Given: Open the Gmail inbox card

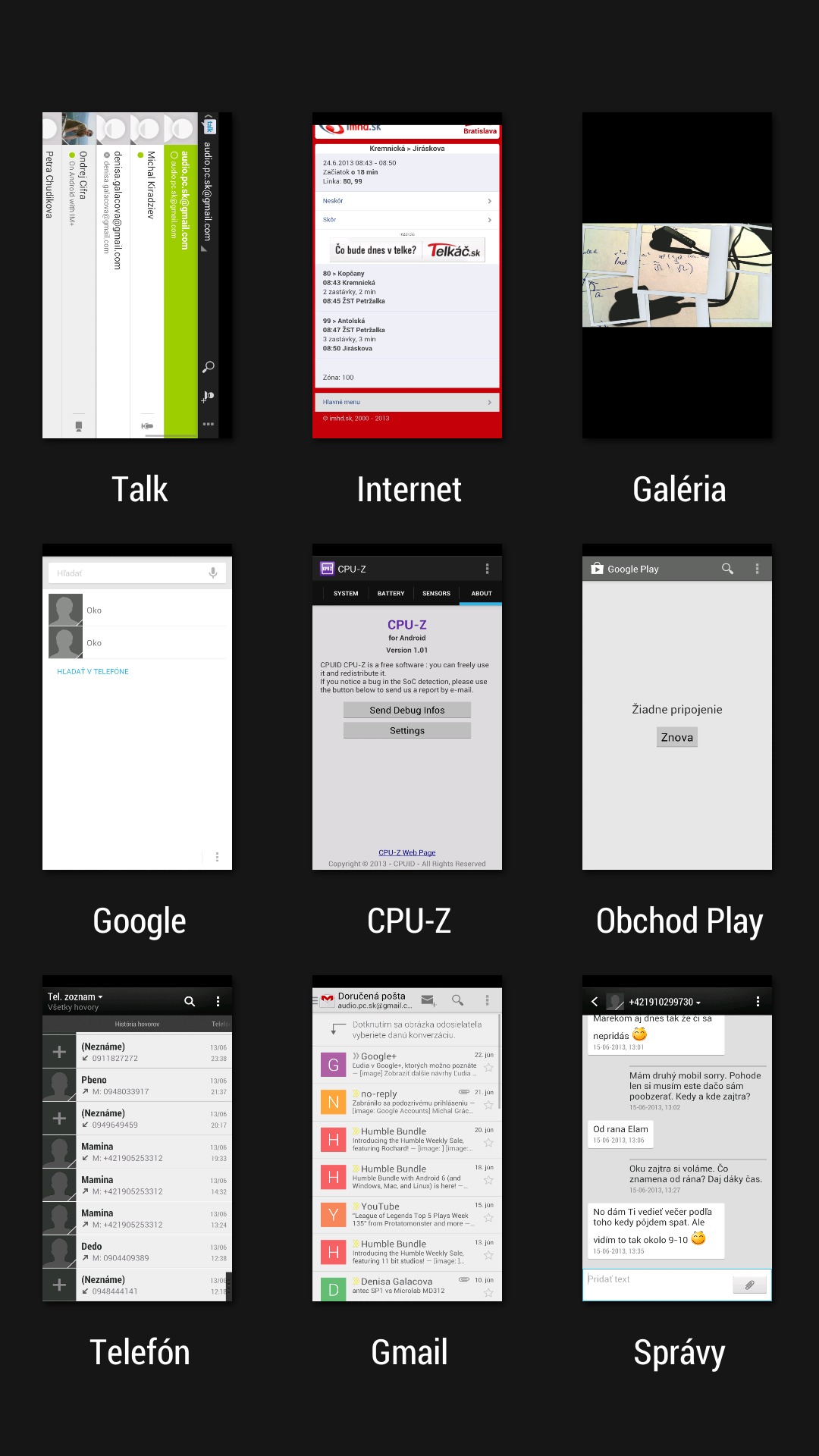Looking at the screenshot, I should (x=407, y=1138).
